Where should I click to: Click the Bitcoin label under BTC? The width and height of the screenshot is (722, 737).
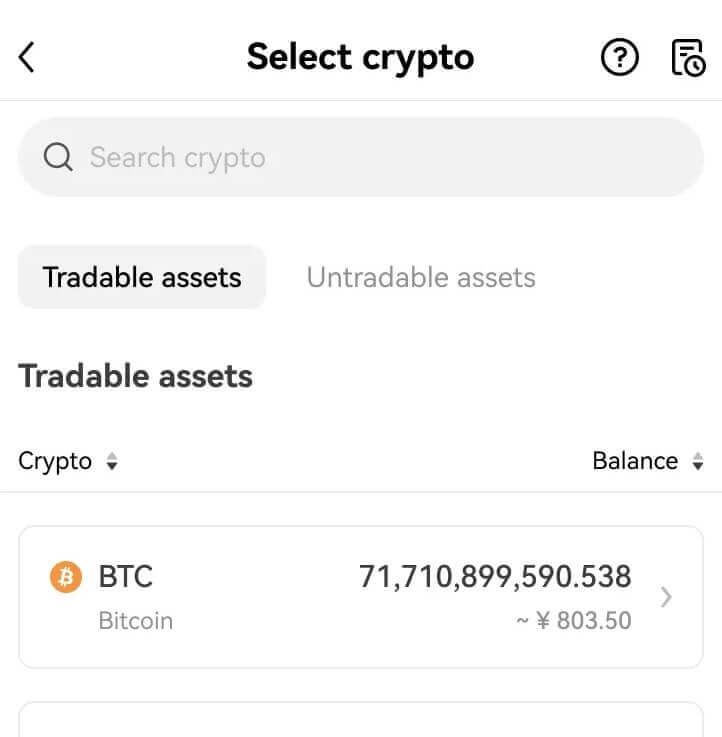(136, 620)
